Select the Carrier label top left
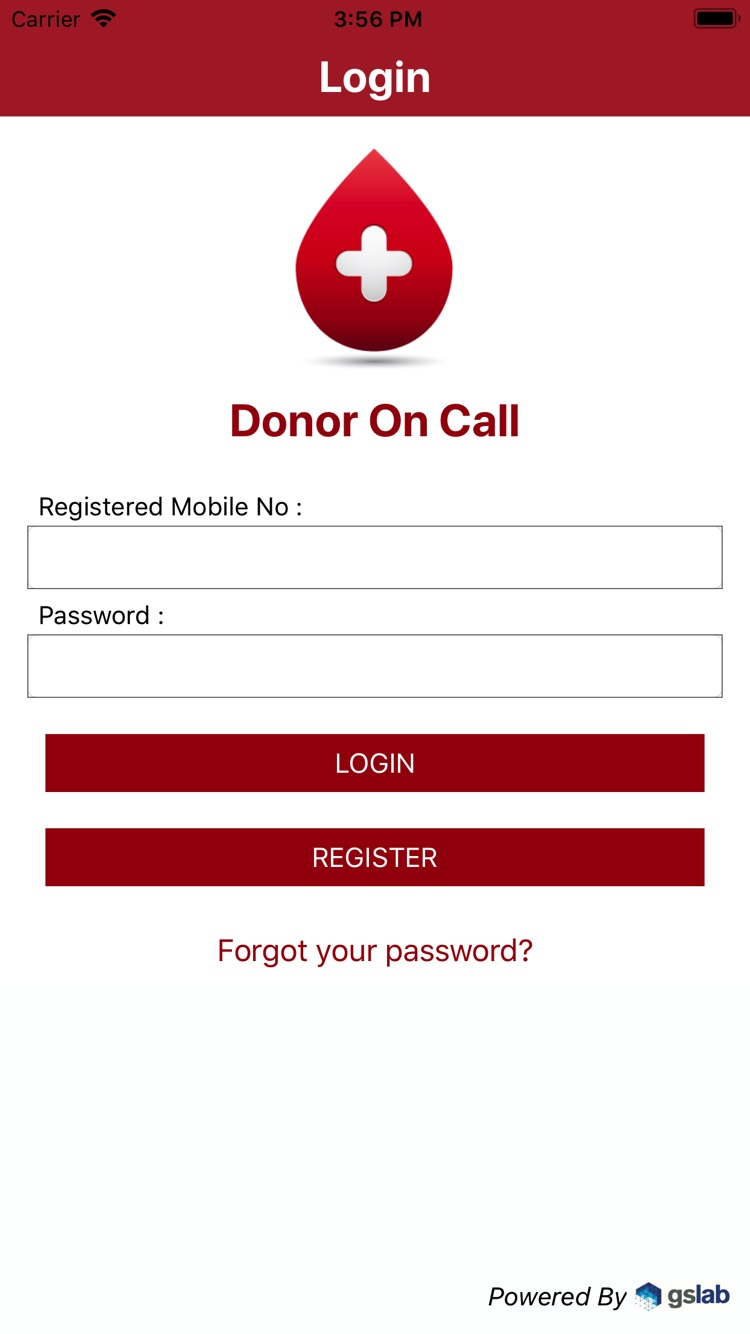The width and height of the screenshot is (750, 1334). [45, 19]
